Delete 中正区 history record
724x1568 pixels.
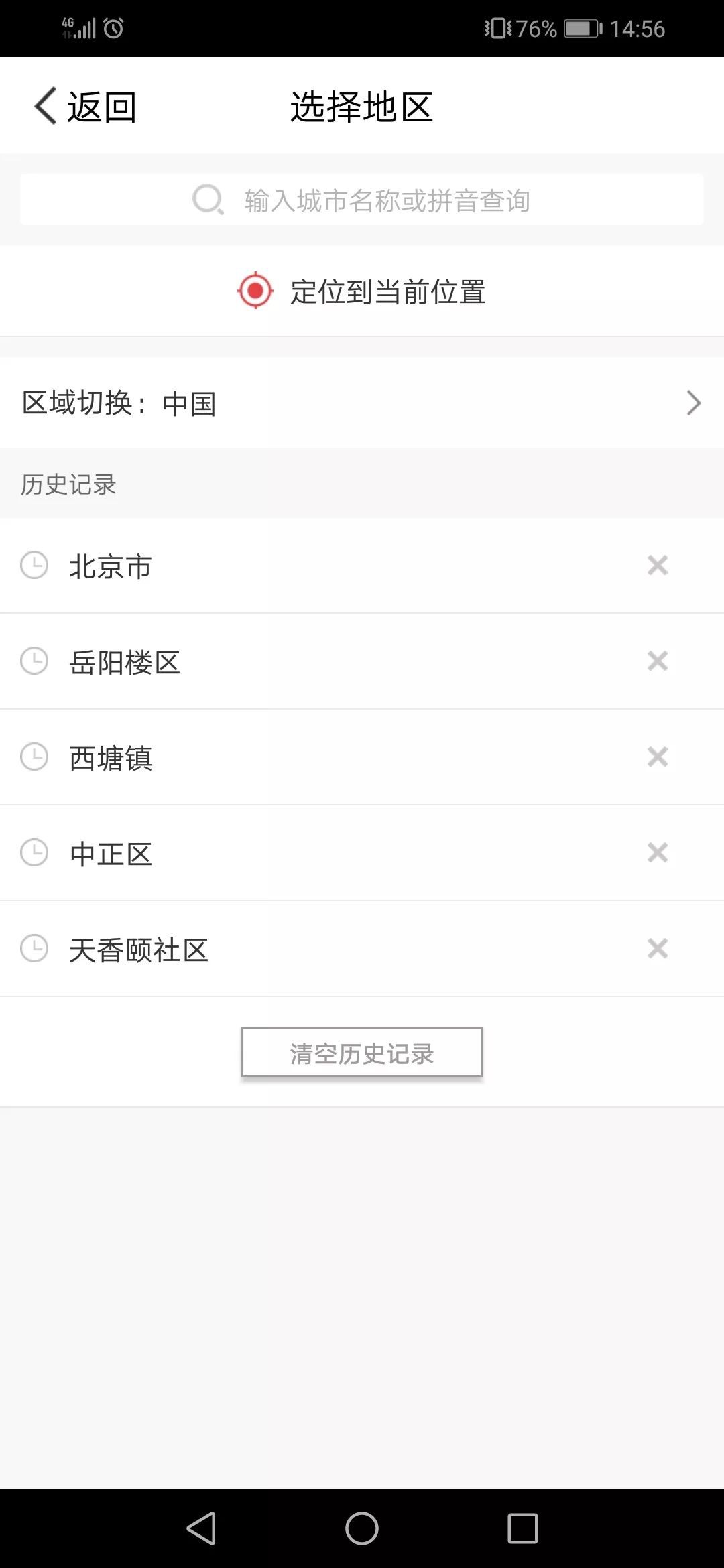(x=658, y=852)
